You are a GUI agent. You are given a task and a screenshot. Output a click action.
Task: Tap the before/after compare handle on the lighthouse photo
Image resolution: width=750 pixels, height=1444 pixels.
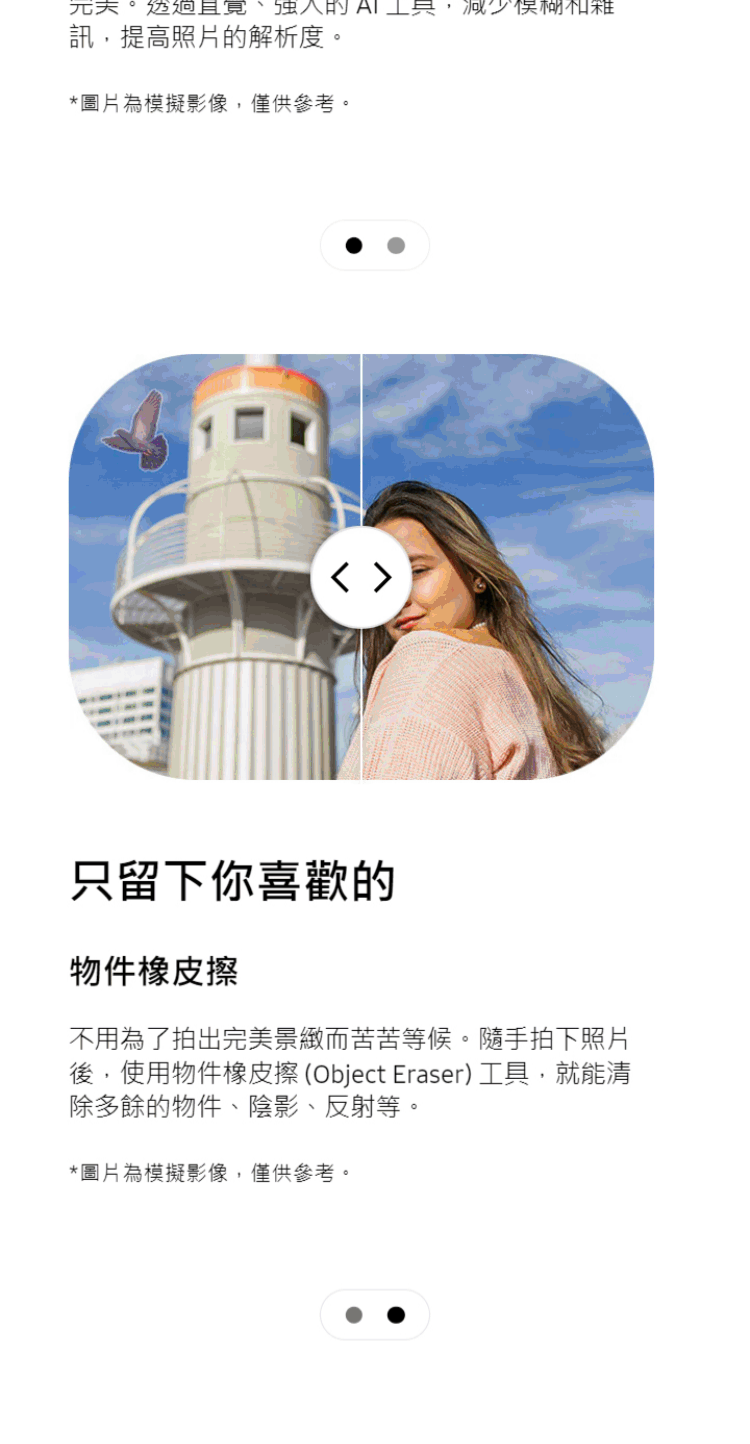point(361,577)
